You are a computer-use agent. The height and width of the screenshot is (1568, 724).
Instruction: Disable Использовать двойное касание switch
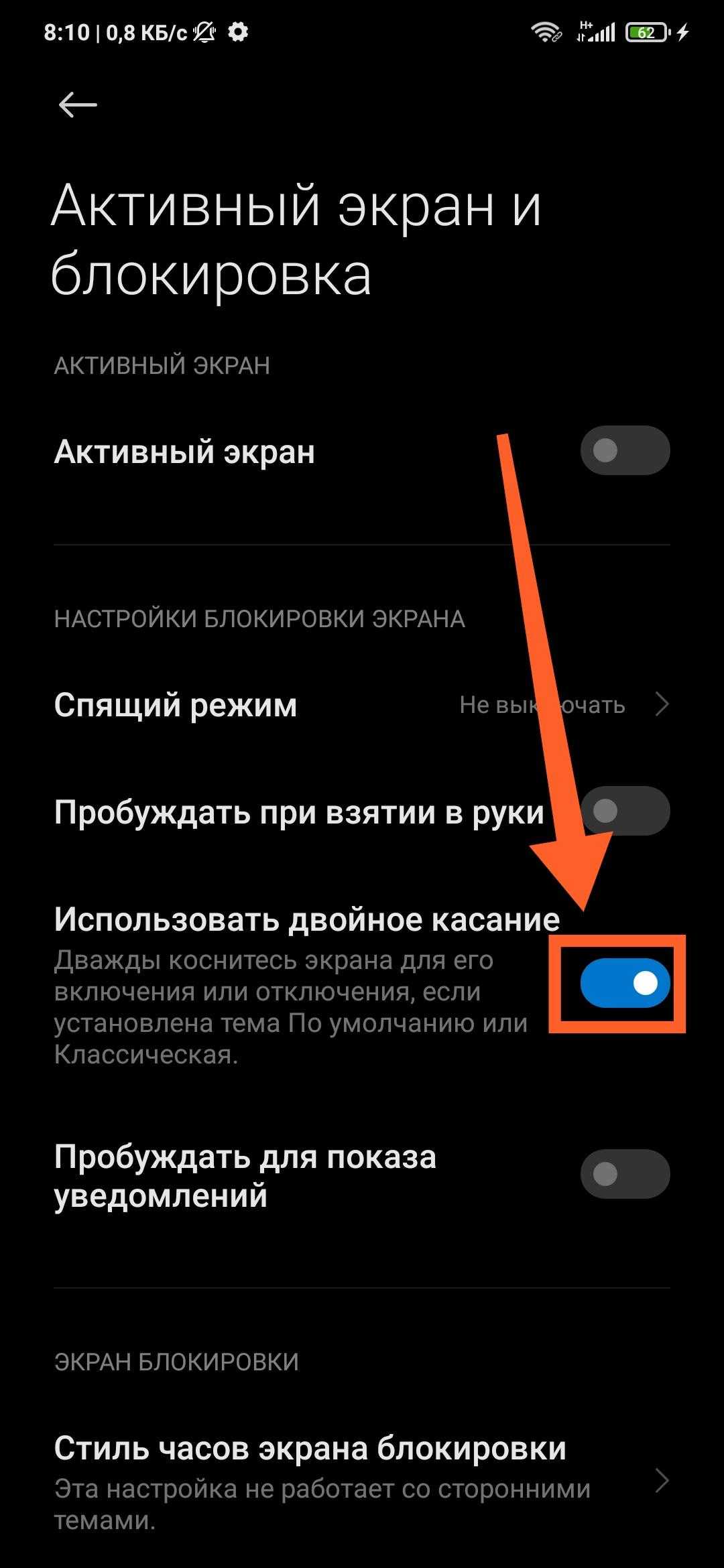[x=624, y=983]
